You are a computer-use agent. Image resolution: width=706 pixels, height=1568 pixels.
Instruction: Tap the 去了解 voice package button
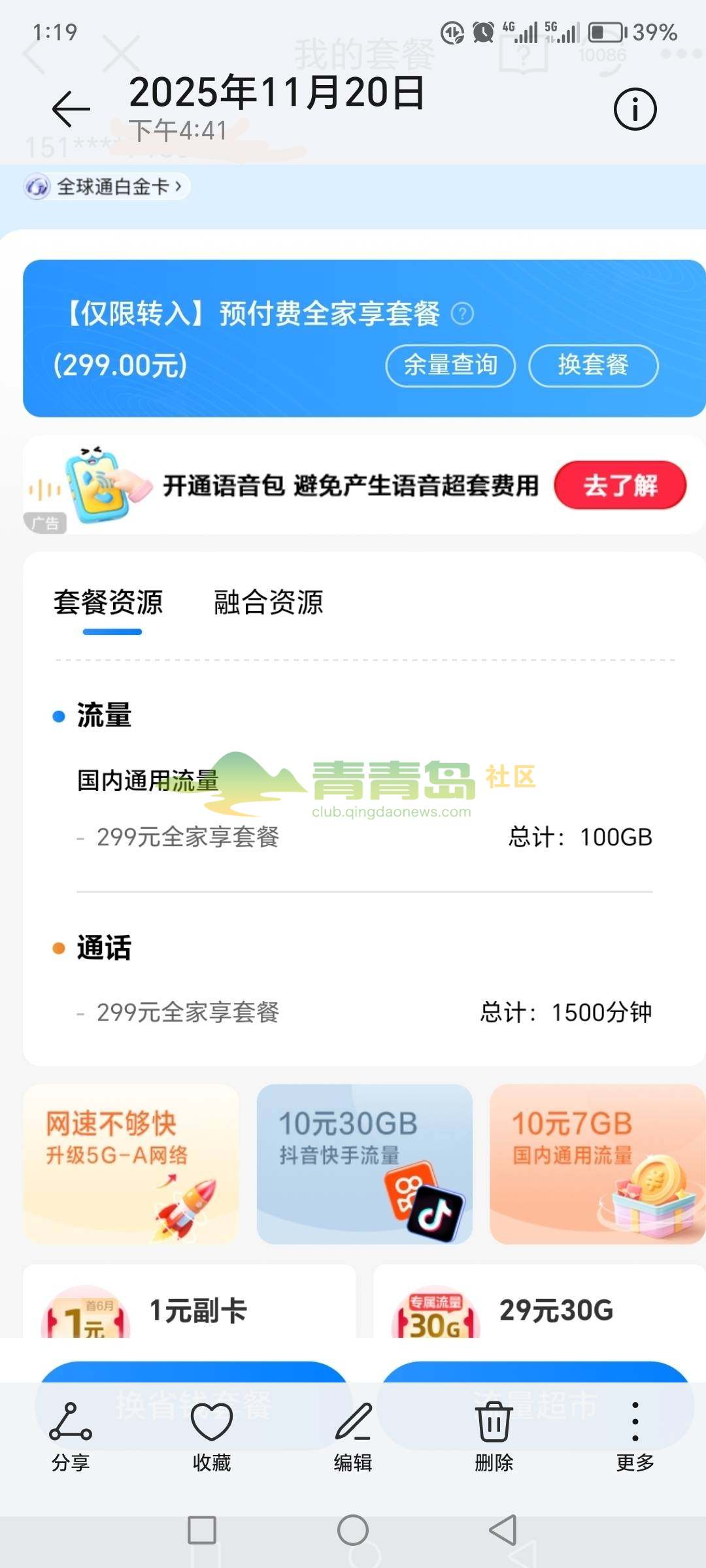pyautogui.click(x=619, y=486)
